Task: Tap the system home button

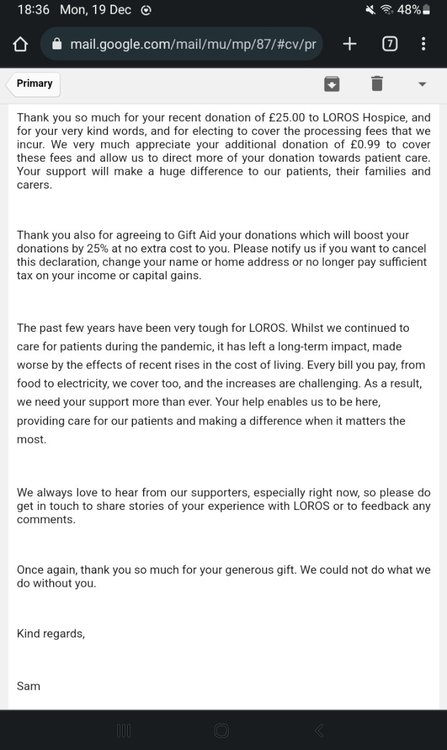Action: (222, 730)
